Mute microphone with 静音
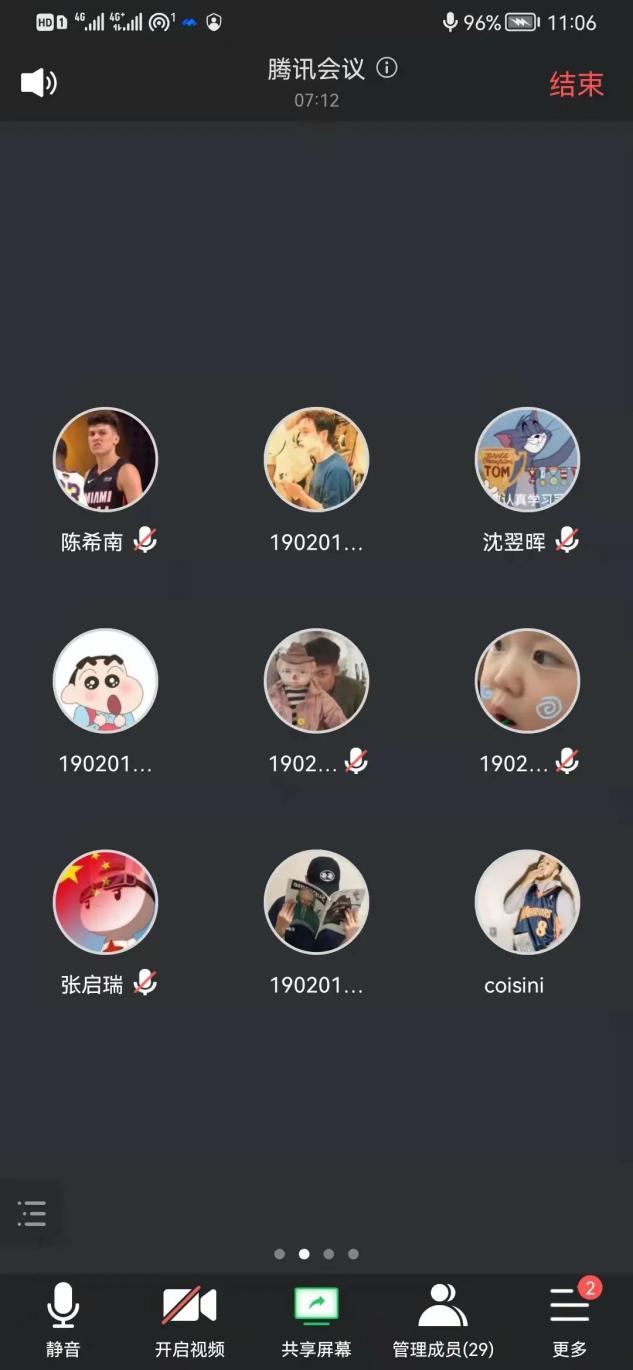 [62, 1318]
